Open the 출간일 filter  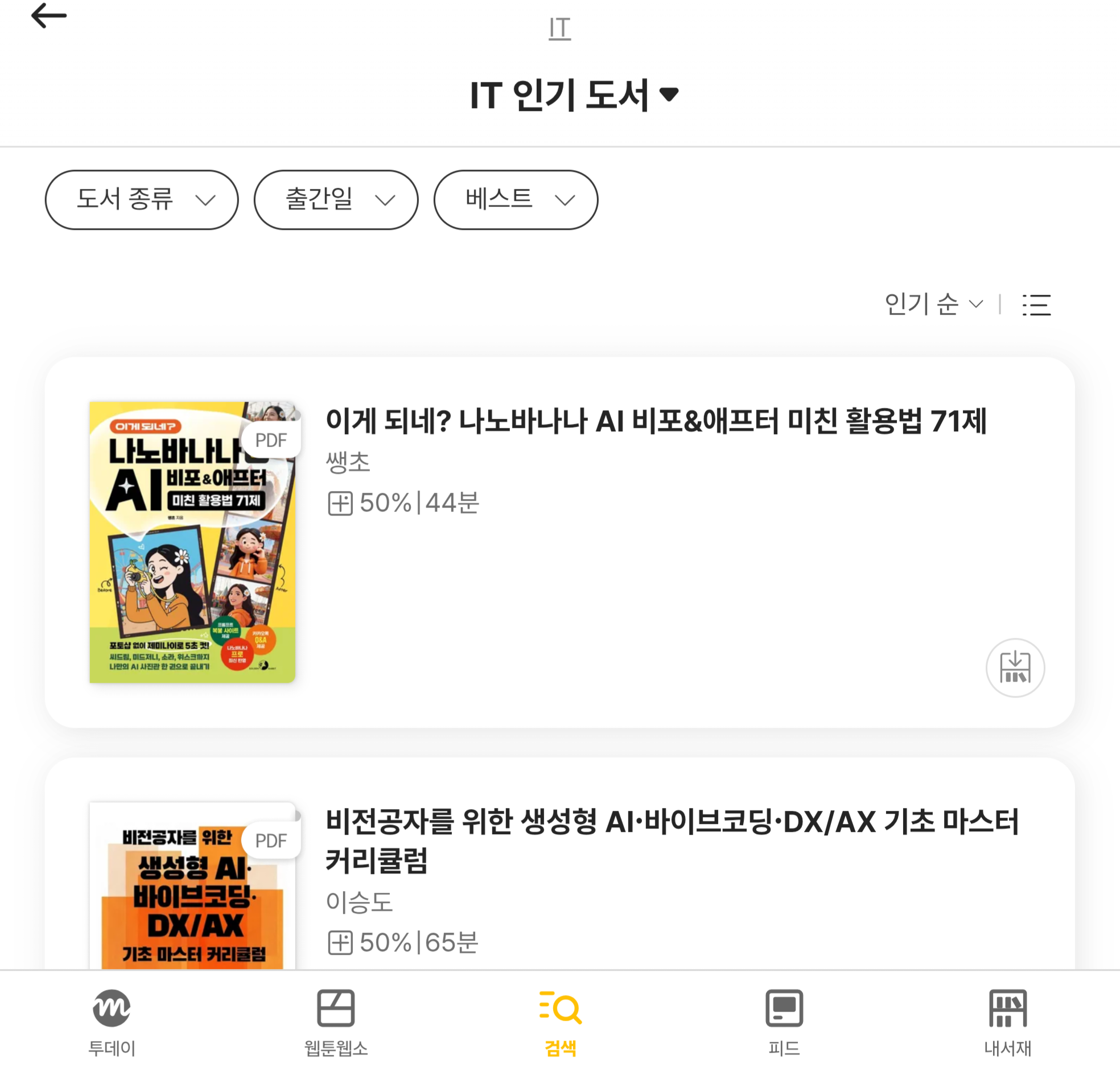pyautogui.click(x=336, y=200)
